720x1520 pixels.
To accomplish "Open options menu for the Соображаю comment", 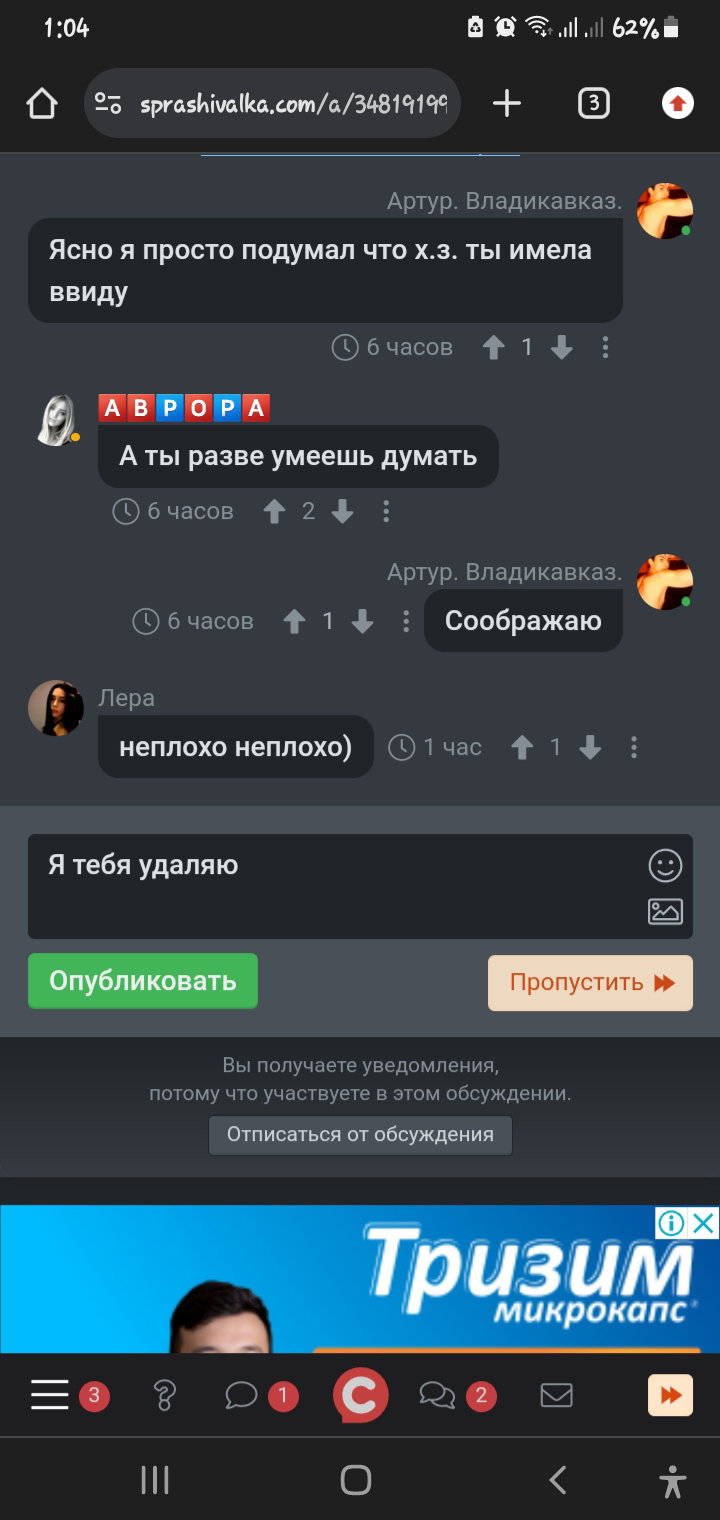I will pos(406,621).
